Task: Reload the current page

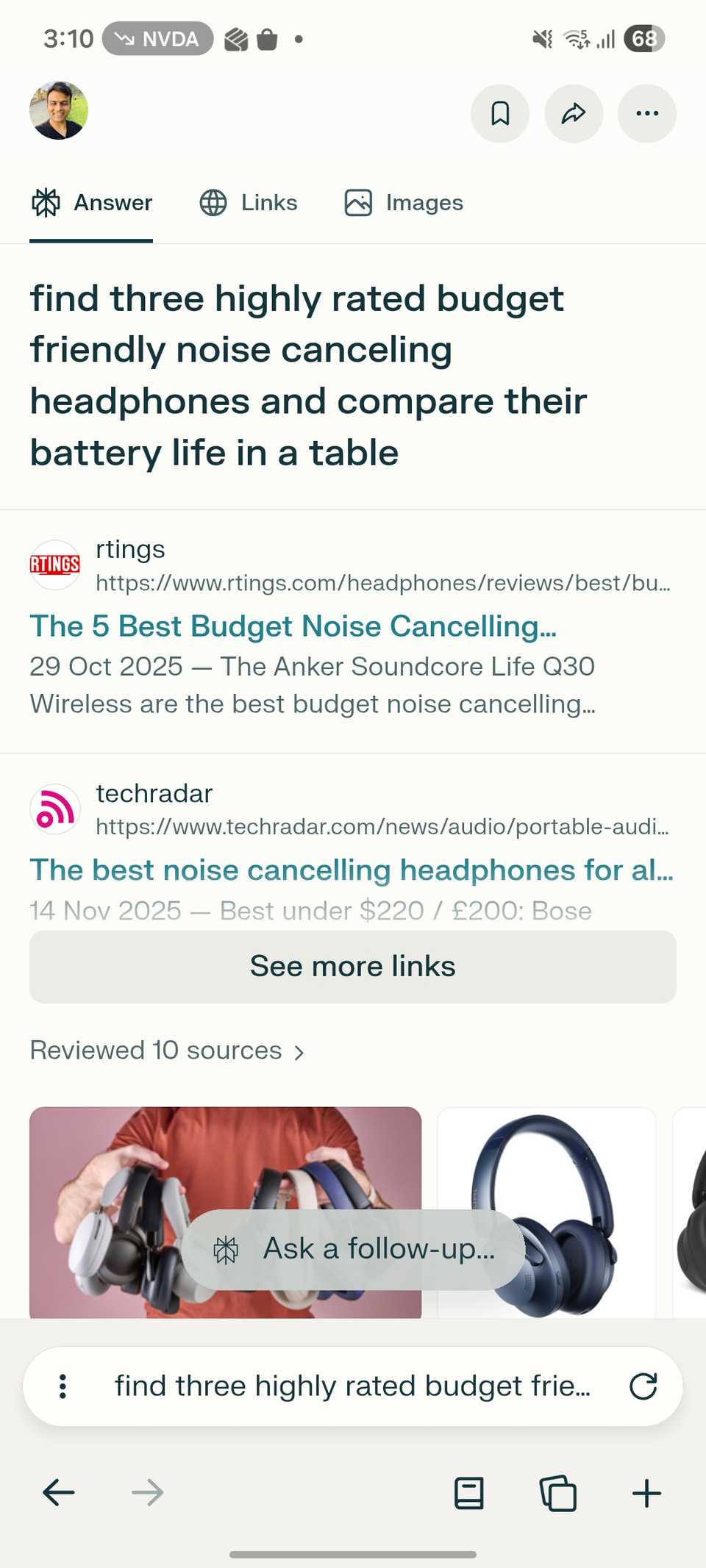Action: pos(643,1386)
